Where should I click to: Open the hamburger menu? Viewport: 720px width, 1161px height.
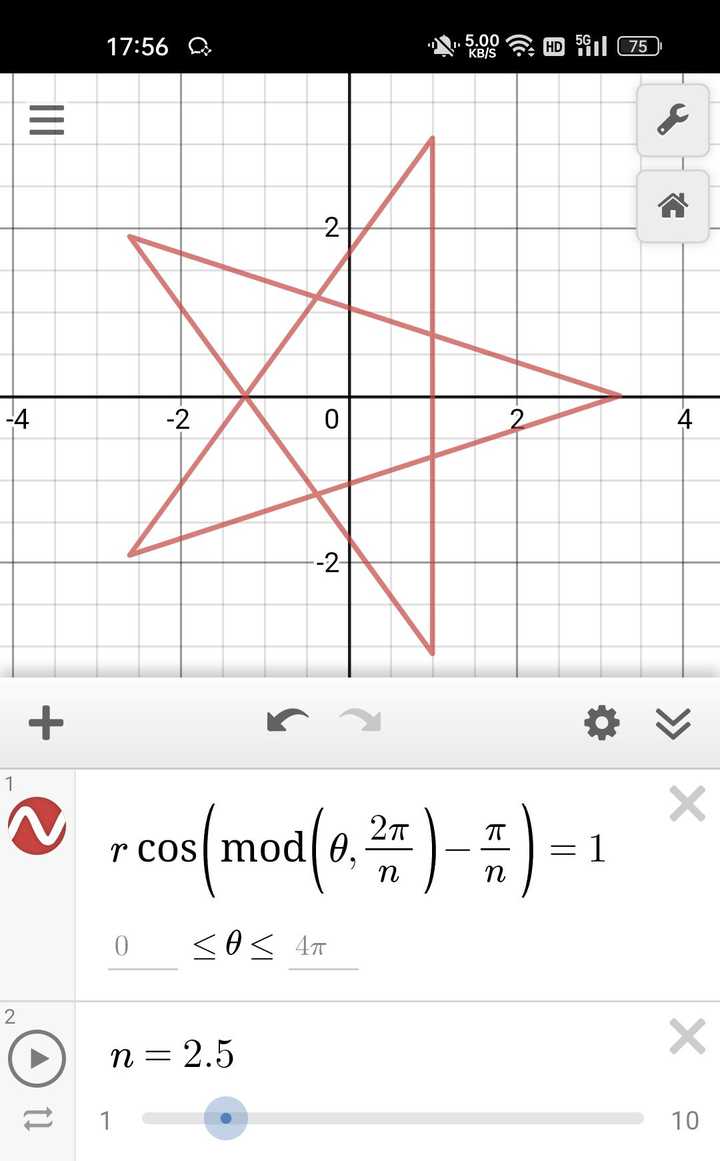47,120
